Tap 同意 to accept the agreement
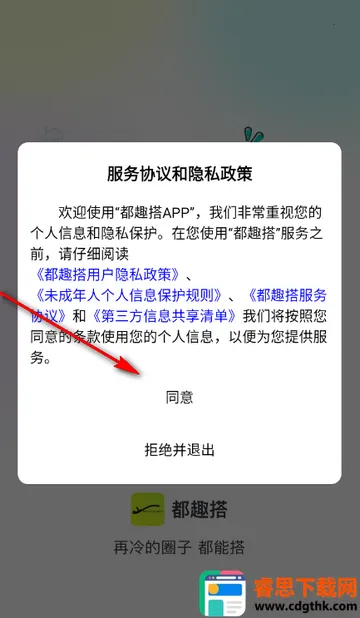The height and width of the screenshot is (618, 360). coord(179,398)
